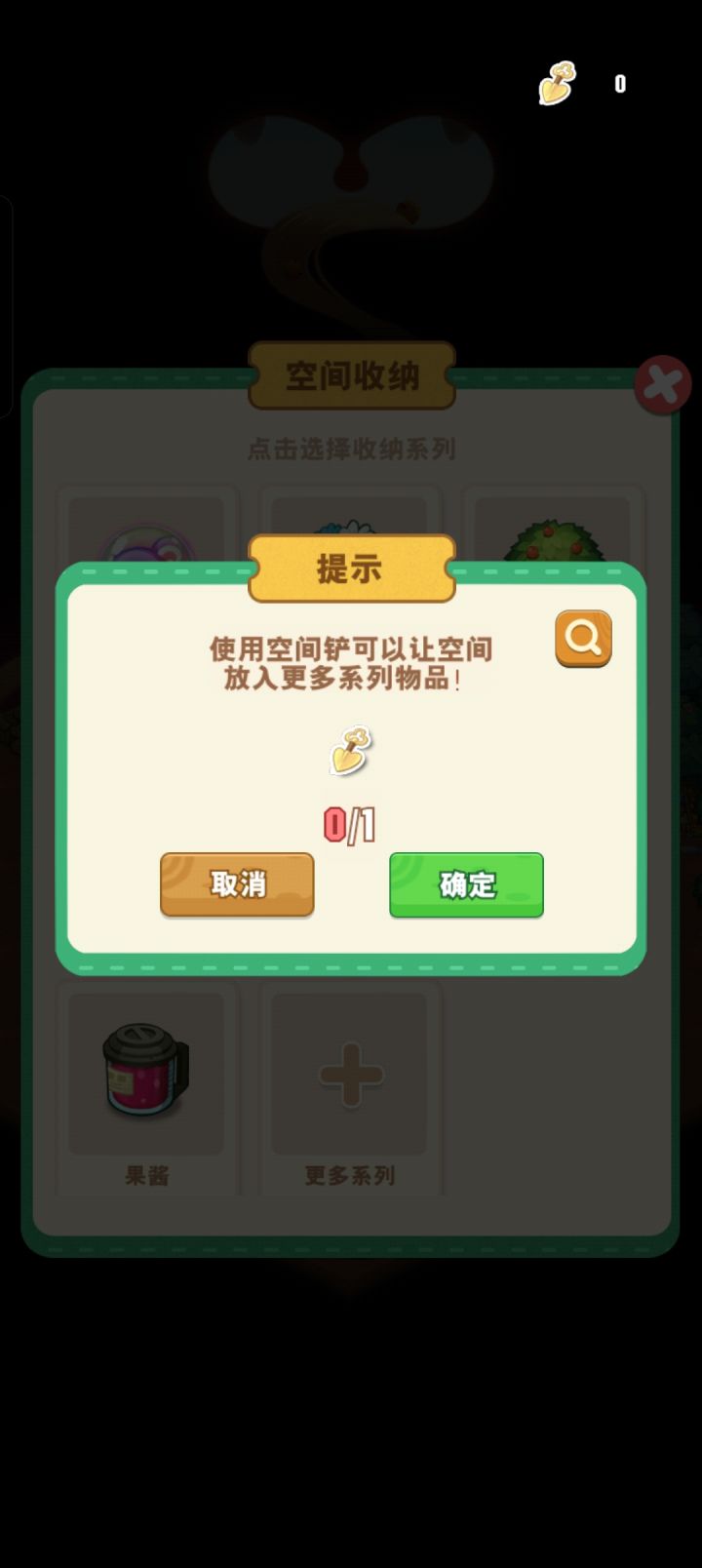Select the 果酱 jam jar series icon
Image resolution: width=702 pixels, height=1568 pixels.
tap(145, 1073)
